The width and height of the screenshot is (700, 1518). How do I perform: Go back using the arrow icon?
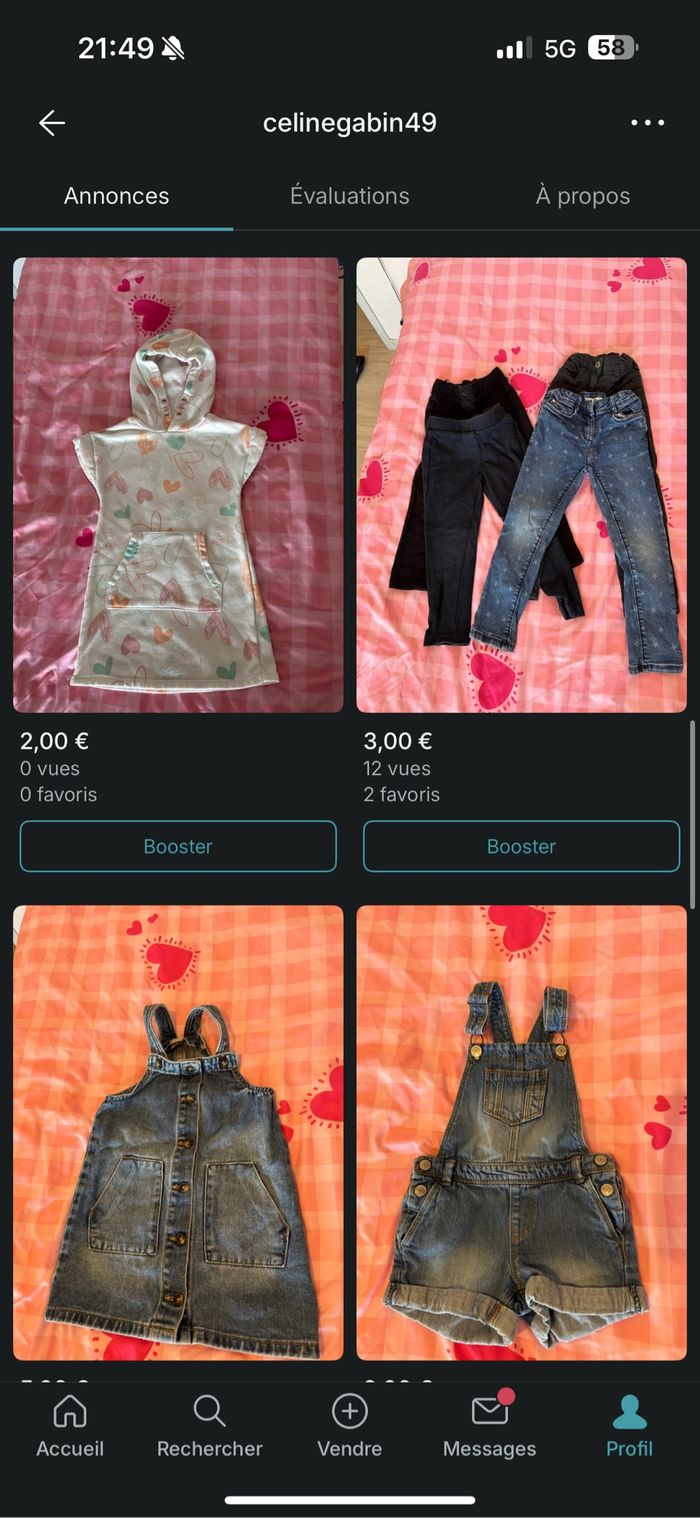tap(52, 123)
